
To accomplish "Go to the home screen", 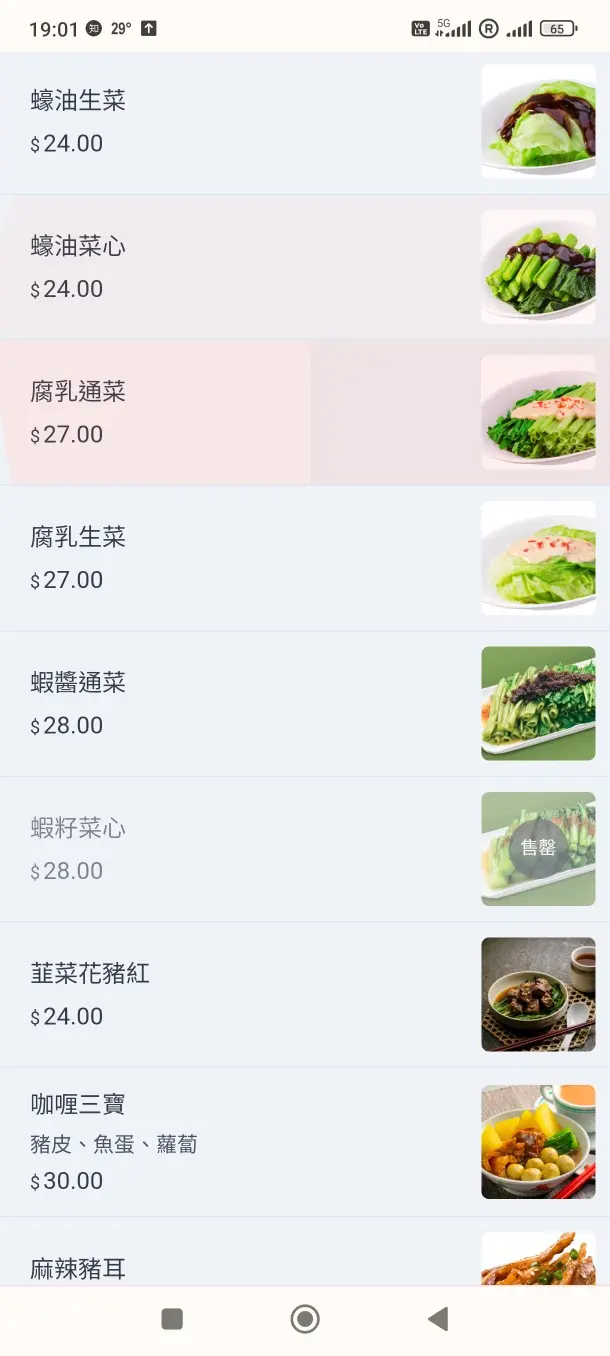I will coord(305,1319).
